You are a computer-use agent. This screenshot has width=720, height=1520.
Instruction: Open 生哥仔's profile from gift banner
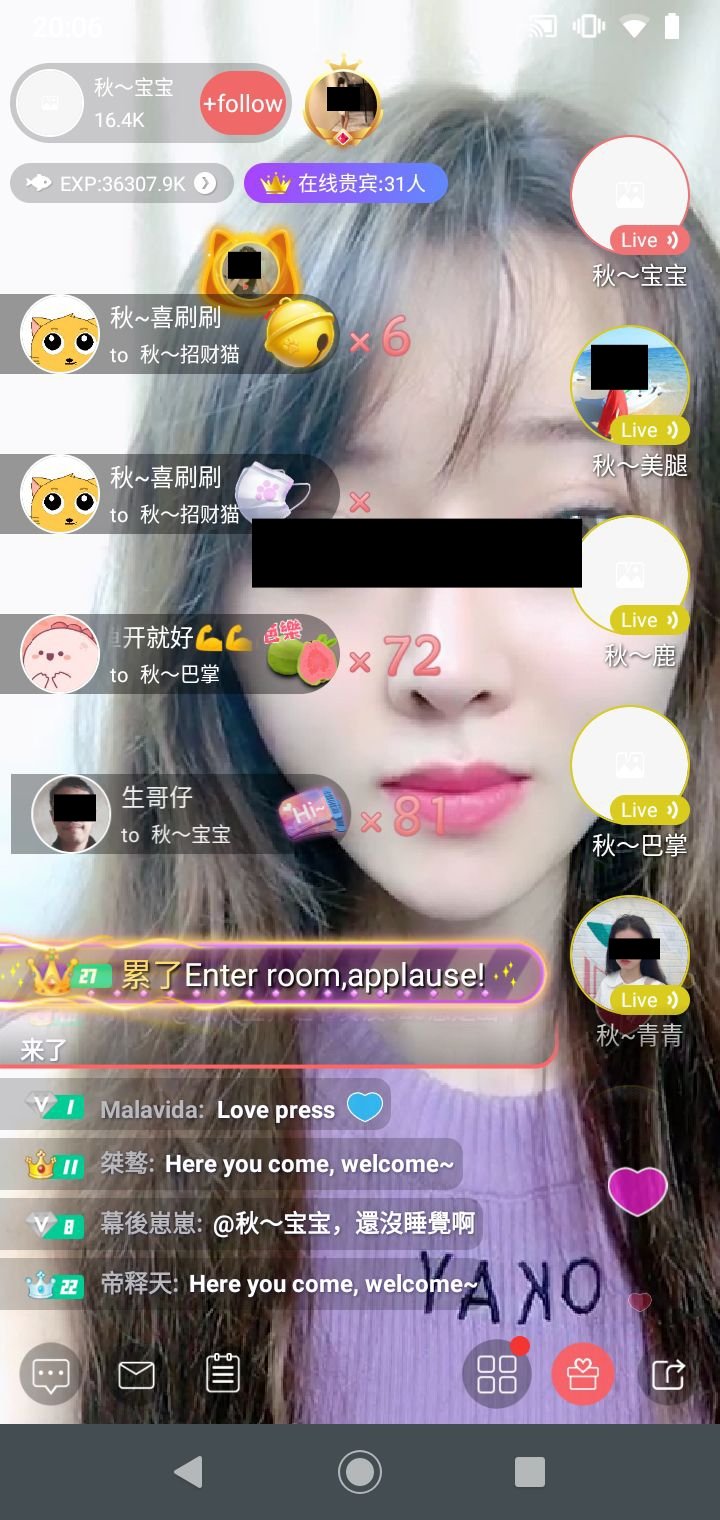(71, 813)
